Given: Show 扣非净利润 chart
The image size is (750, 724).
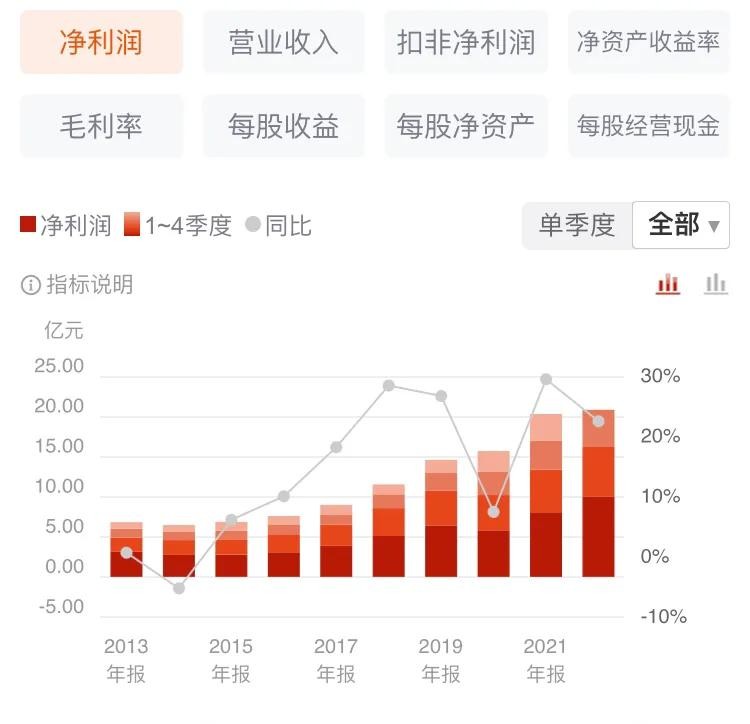Looking at the screenshot, I should pos(466,42).
